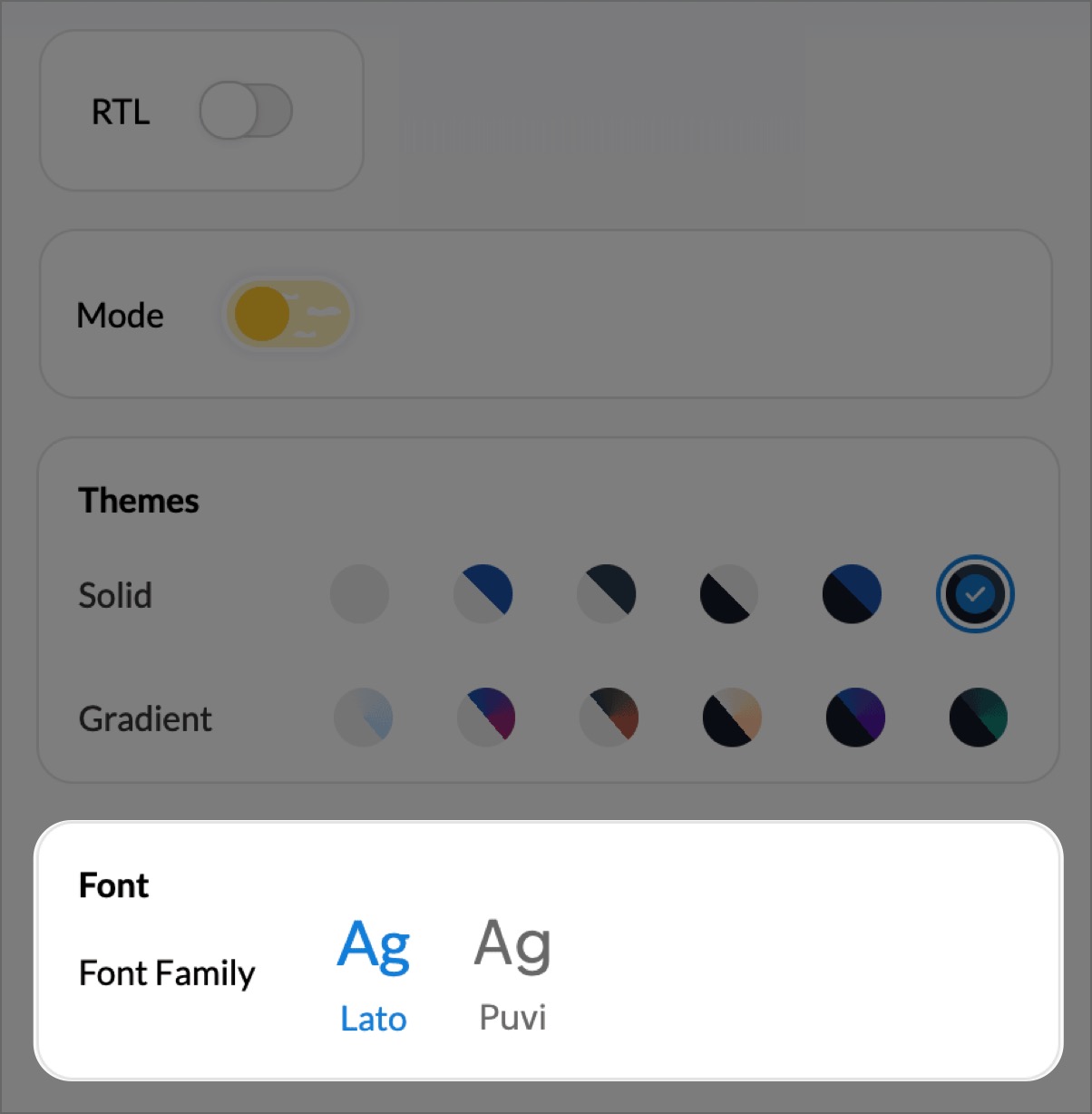Switch the Mode day/night toggle
Screen dimensions: 1092x1114
288,315
